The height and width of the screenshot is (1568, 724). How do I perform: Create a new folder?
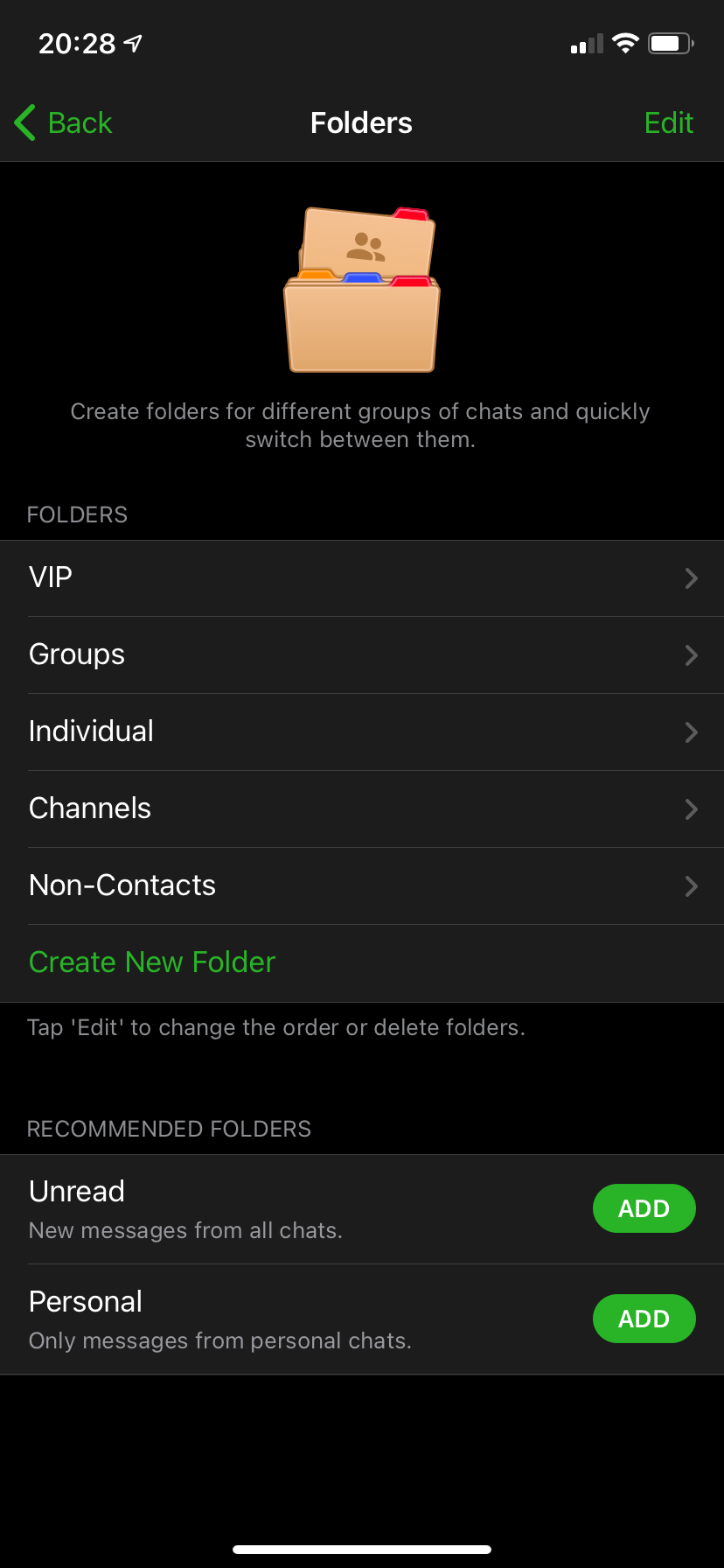(152, 962)
